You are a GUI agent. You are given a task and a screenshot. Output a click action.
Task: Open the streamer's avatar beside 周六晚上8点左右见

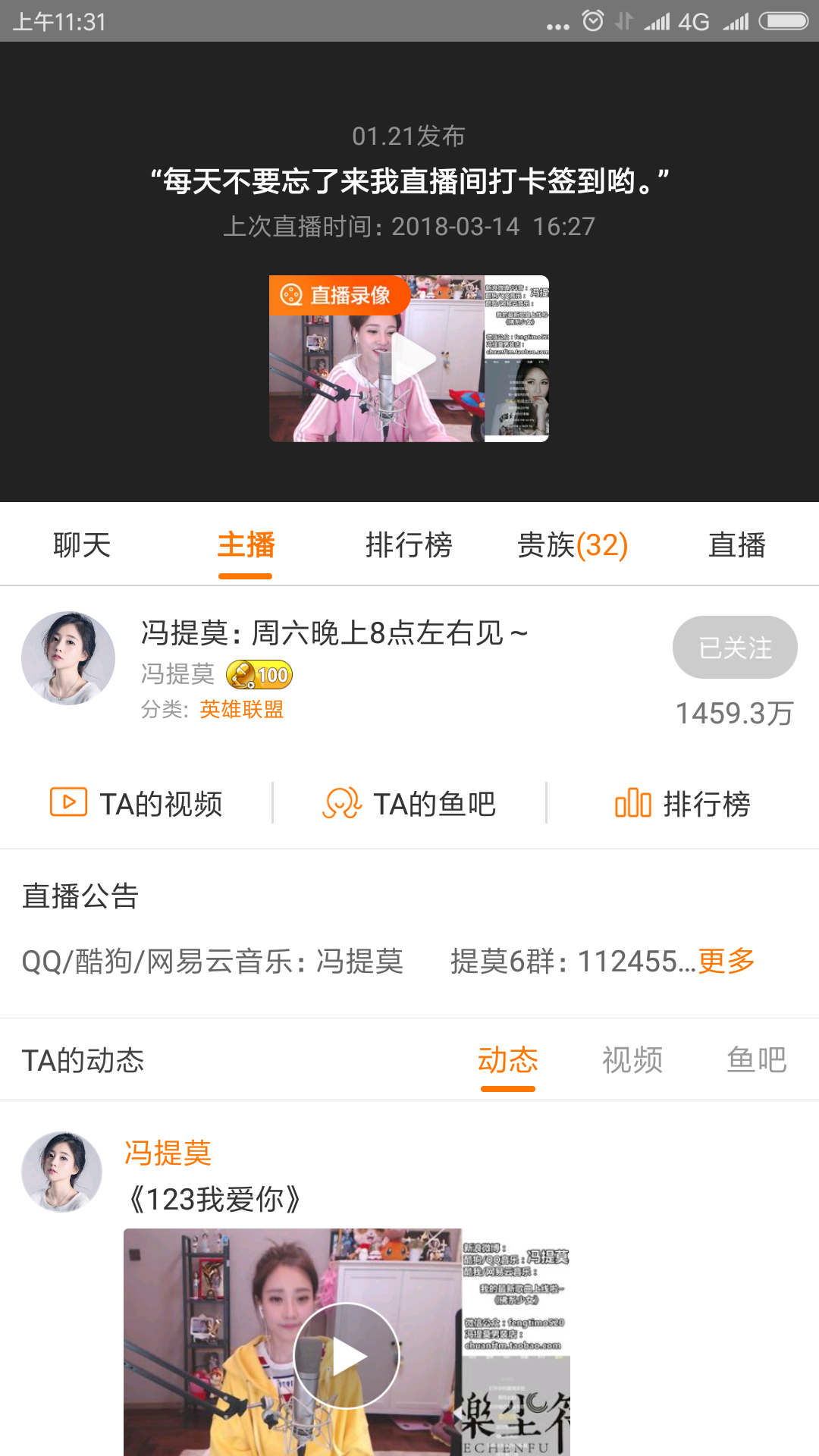tap(68, 658)
